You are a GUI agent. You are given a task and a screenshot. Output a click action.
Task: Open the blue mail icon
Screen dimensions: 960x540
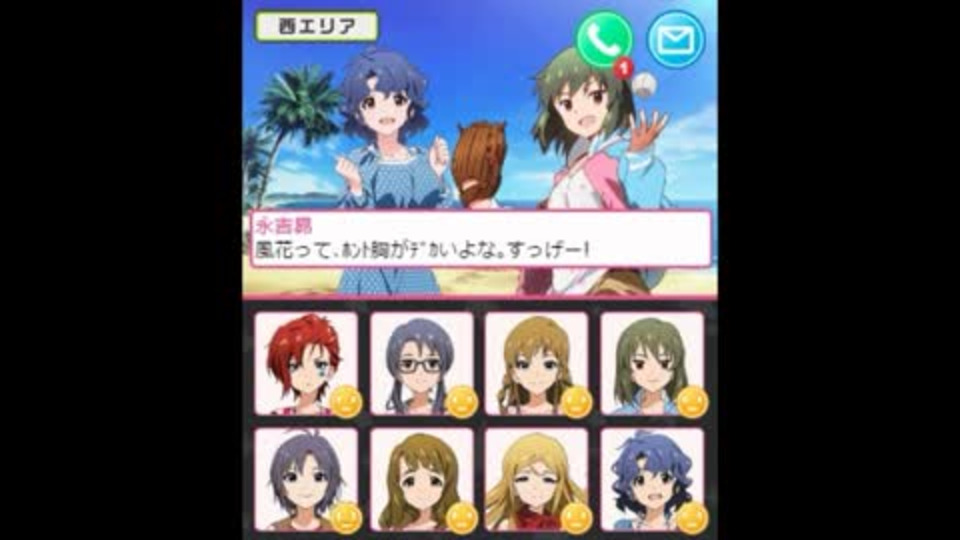click(x=676, y=39)
